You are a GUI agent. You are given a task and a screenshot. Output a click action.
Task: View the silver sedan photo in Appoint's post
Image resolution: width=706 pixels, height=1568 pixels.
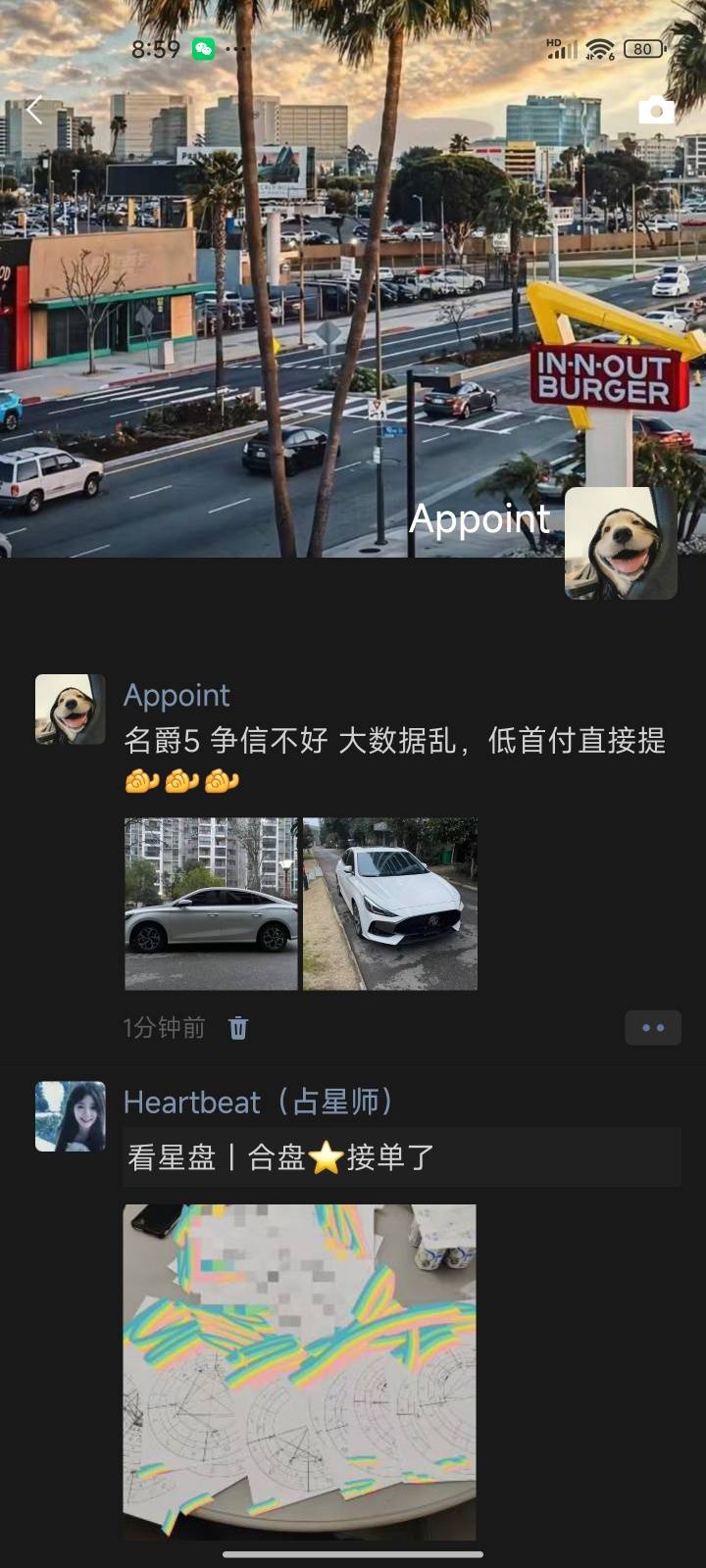tap(211, 904)
